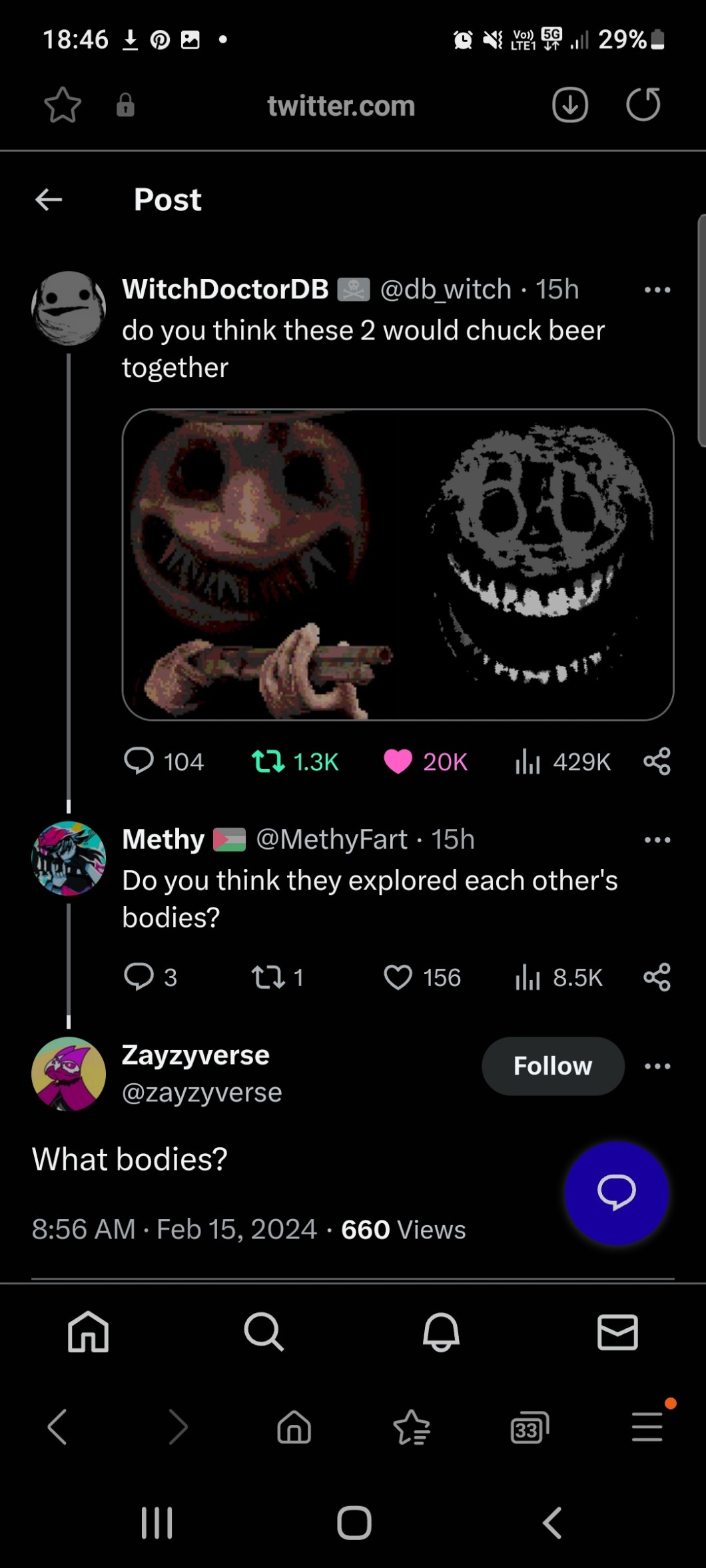Follow Zayzyverse

point(553,1066)
